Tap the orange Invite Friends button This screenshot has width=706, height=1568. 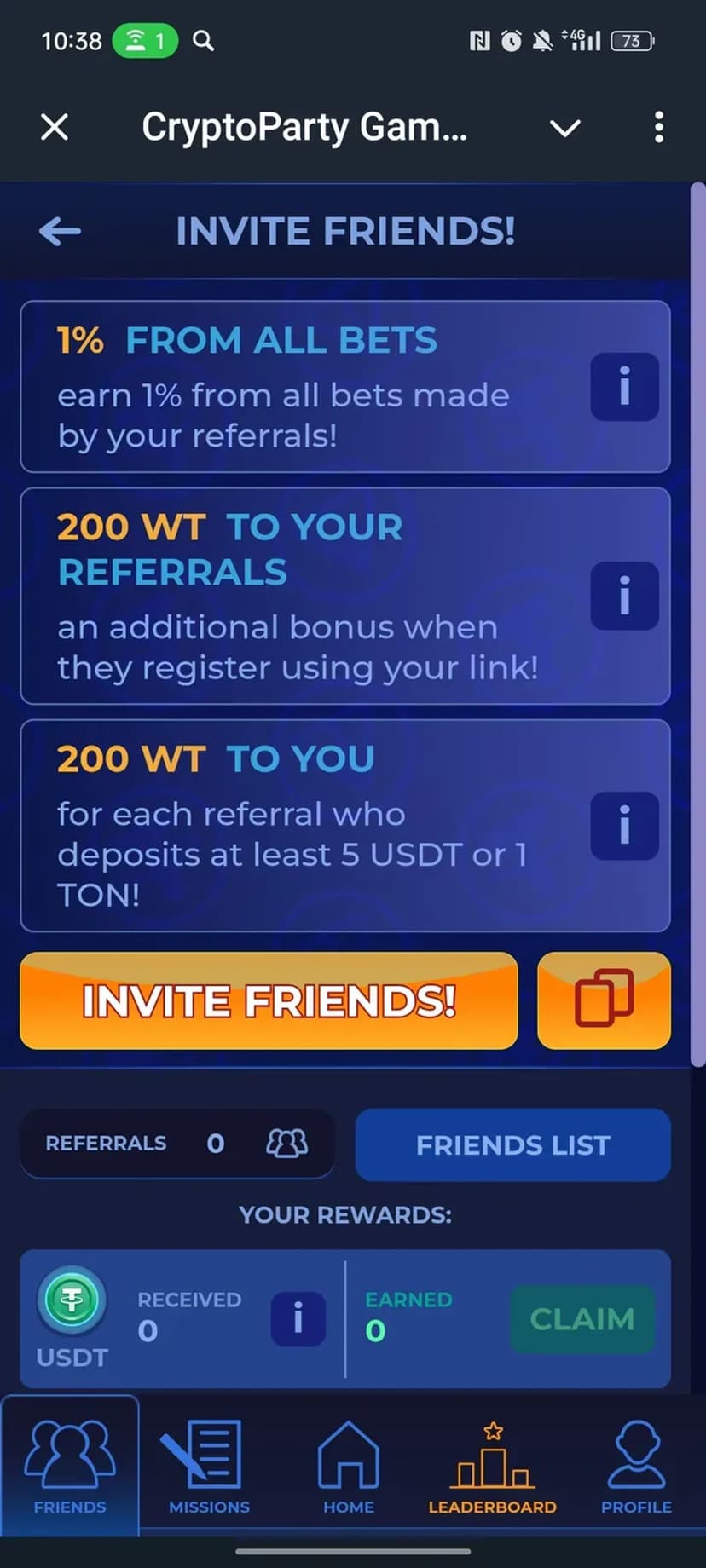coord(269,1000)
